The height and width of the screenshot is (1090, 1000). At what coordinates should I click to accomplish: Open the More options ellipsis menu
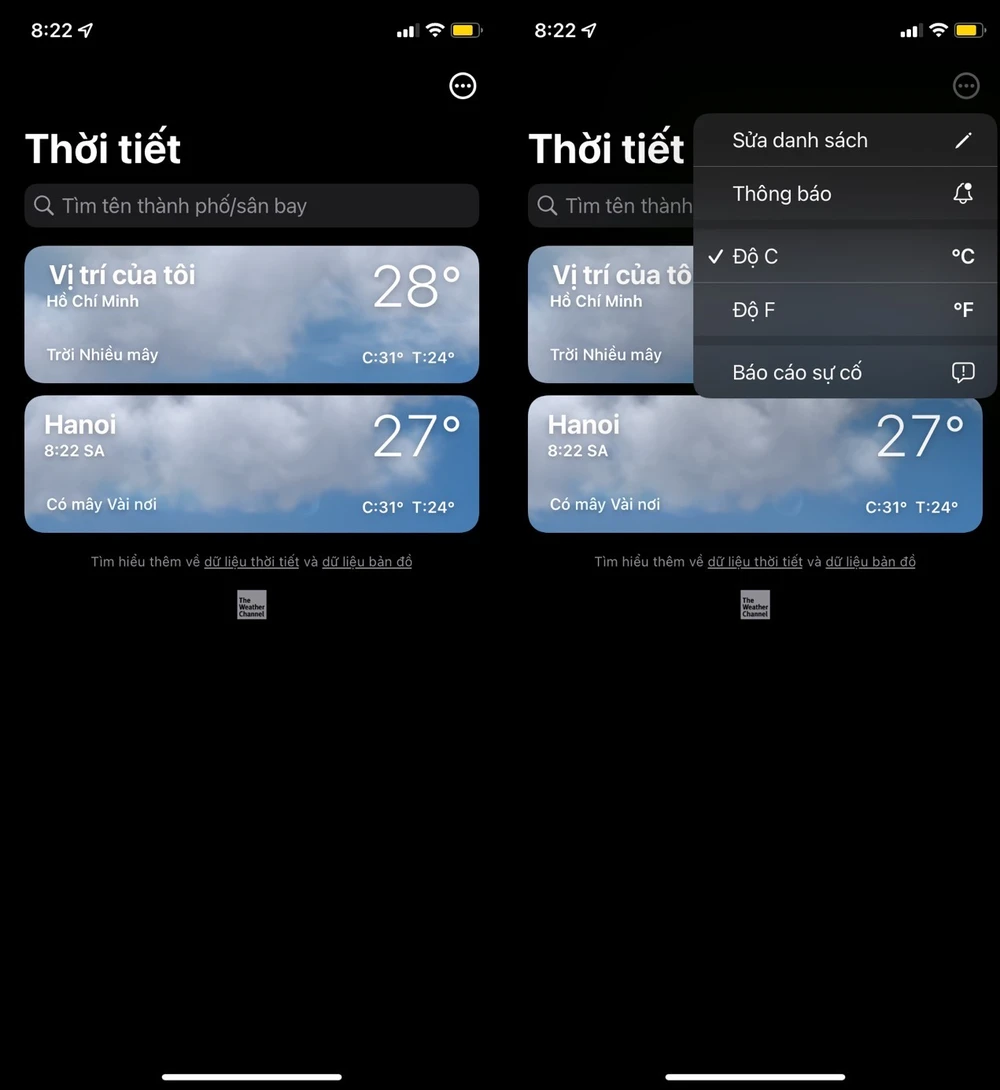point(463,86)
